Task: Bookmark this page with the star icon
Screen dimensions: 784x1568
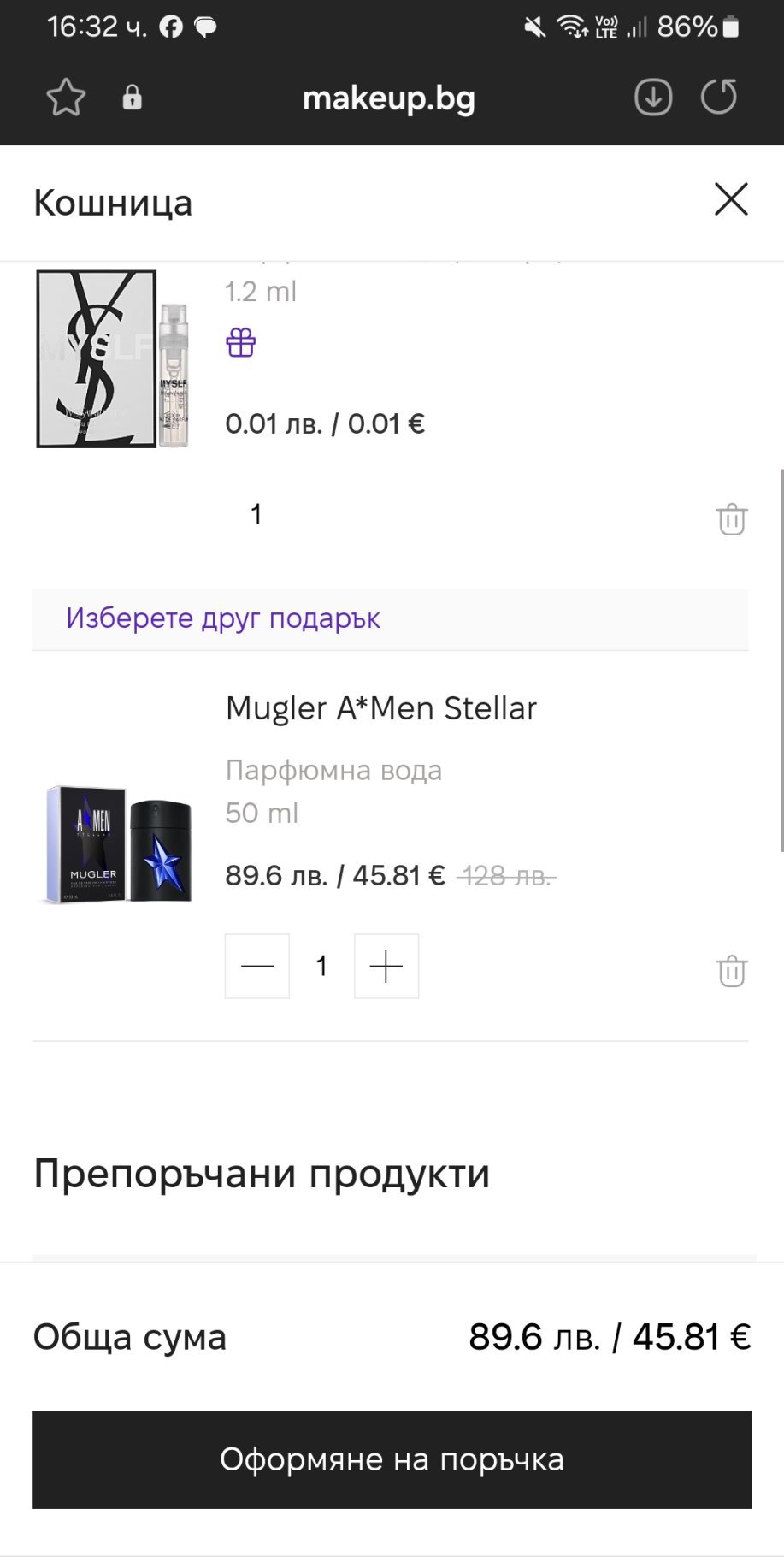Action: (x=66, y=98)
